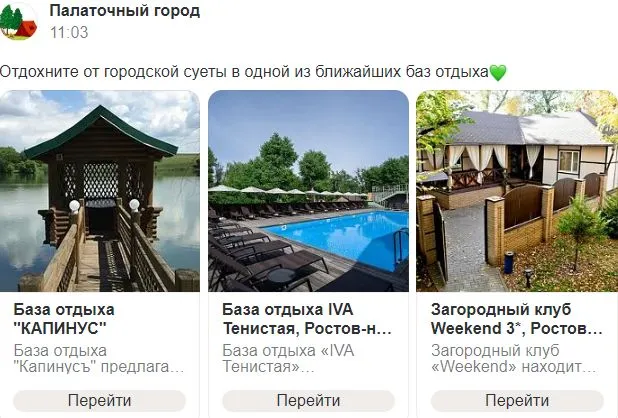
Task: Open the Weekend club card photo
Action: tap(516, 190)
